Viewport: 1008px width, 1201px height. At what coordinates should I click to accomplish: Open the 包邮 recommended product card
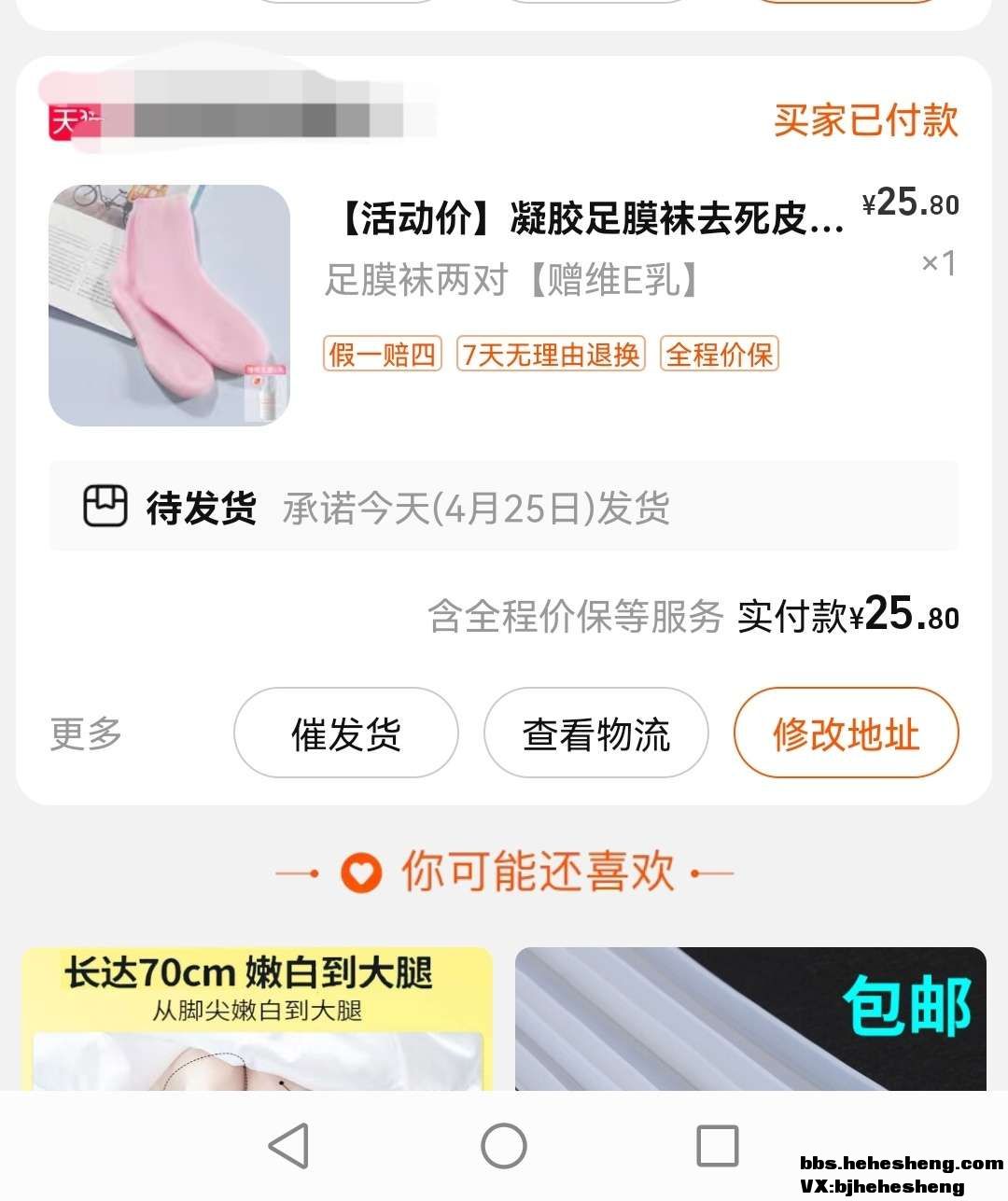pos(750,1019)
